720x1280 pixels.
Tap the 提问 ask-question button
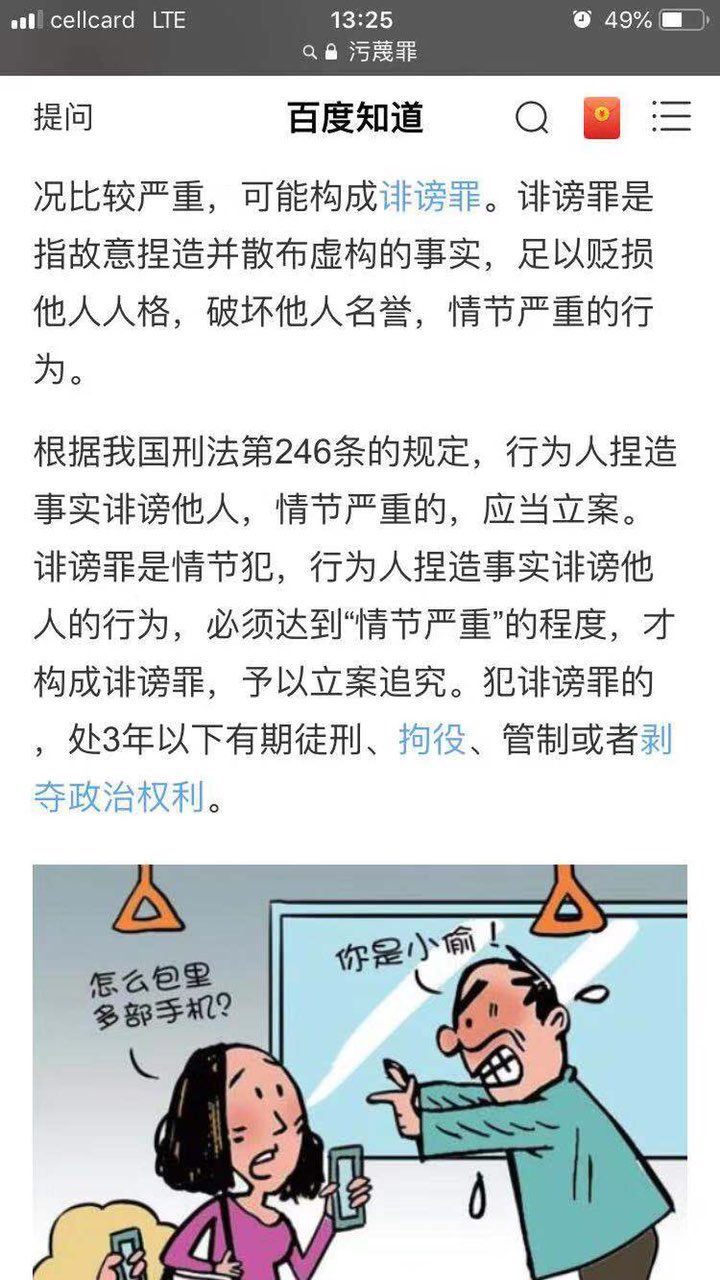(63, 117)
